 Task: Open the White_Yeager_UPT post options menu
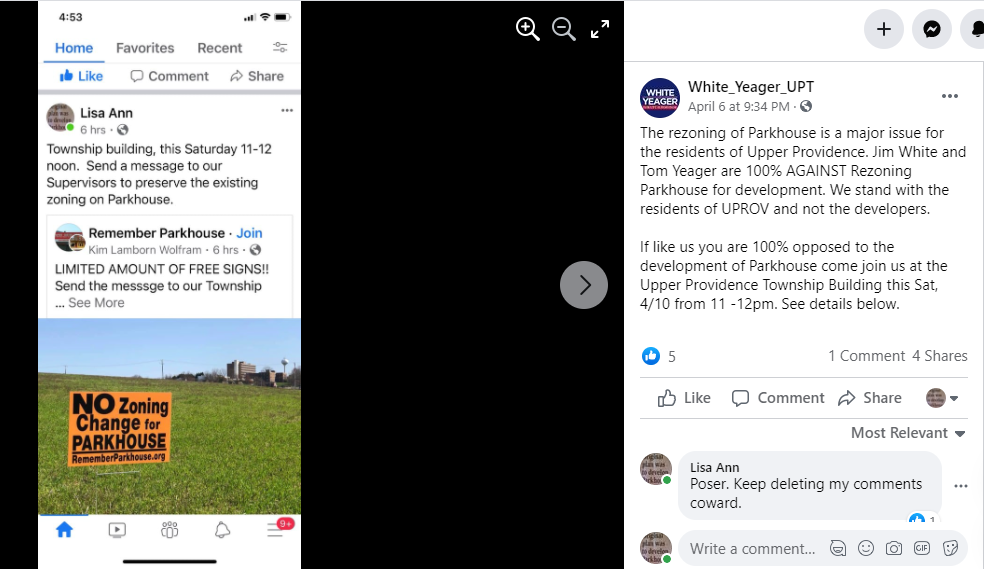click(x=949, y=97)
